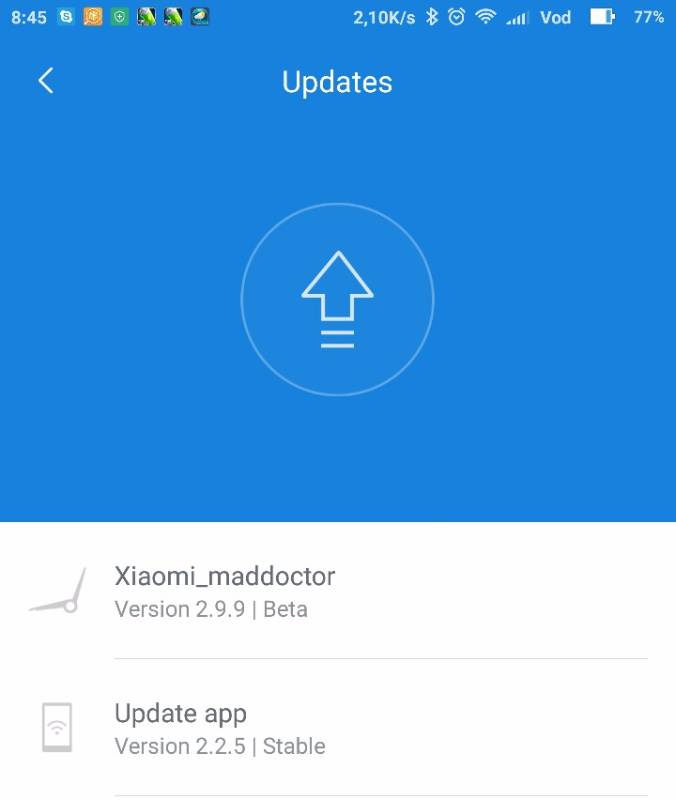Open the Xiaomi_maddoctor firmware update row
The height and width of the screenshot is (800, 676).
pyautogui.click(x=338, y=591)
